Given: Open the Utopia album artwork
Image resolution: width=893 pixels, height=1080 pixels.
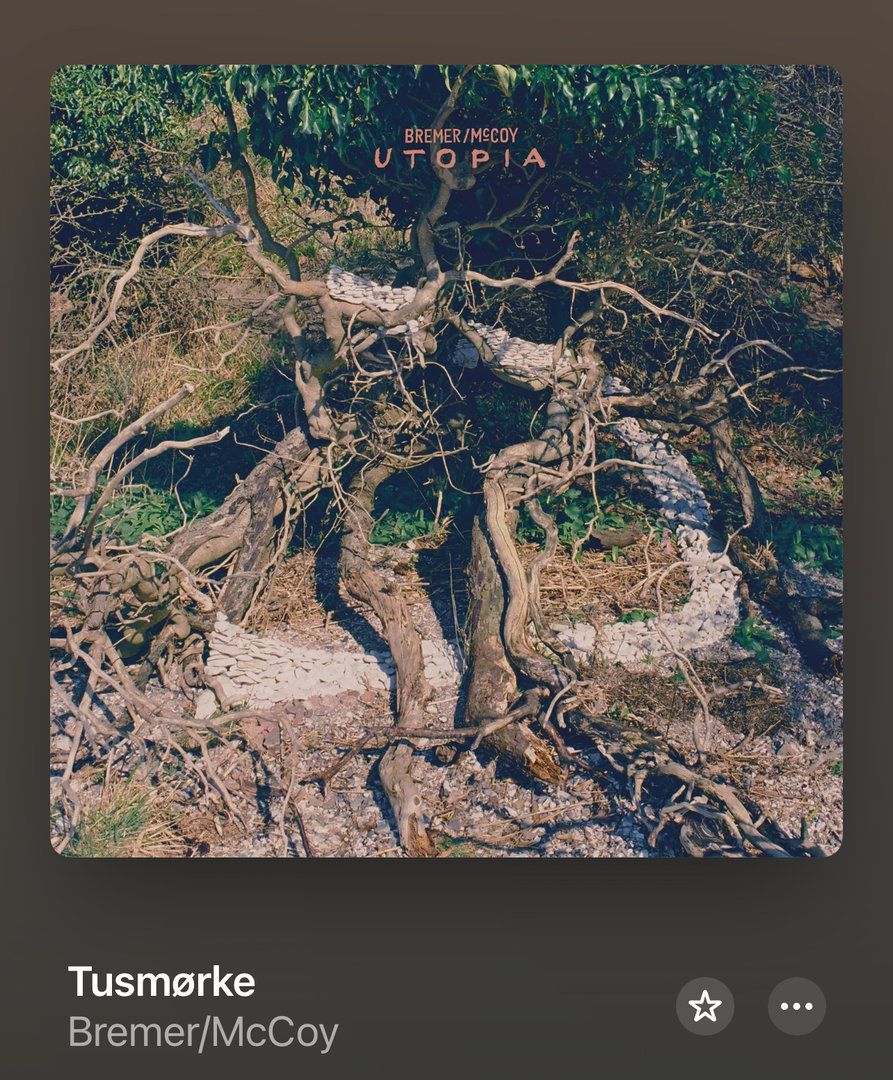Looking at the screenshot, I should pyautogui.click(x=446, y=461).
